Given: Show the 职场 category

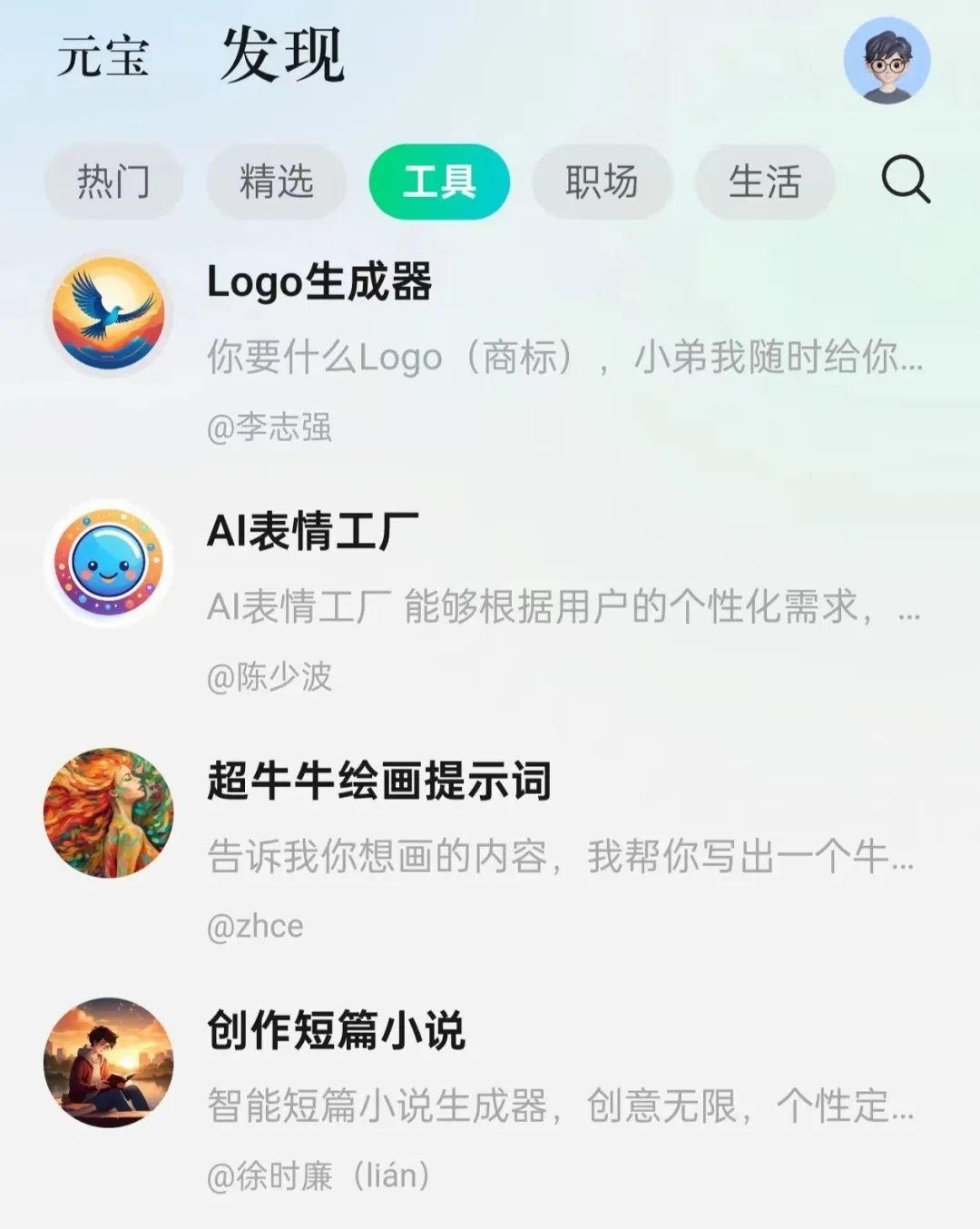Looking at the screenshot, I should click(x=602, y=182).
